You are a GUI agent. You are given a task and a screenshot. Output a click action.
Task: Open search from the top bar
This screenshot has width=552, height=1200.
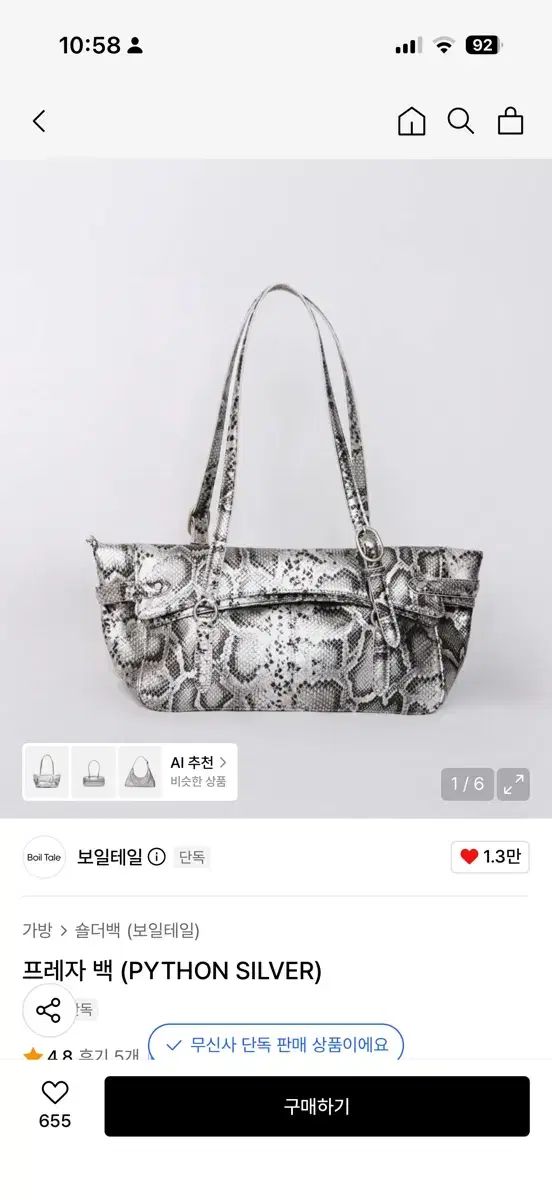461,122
